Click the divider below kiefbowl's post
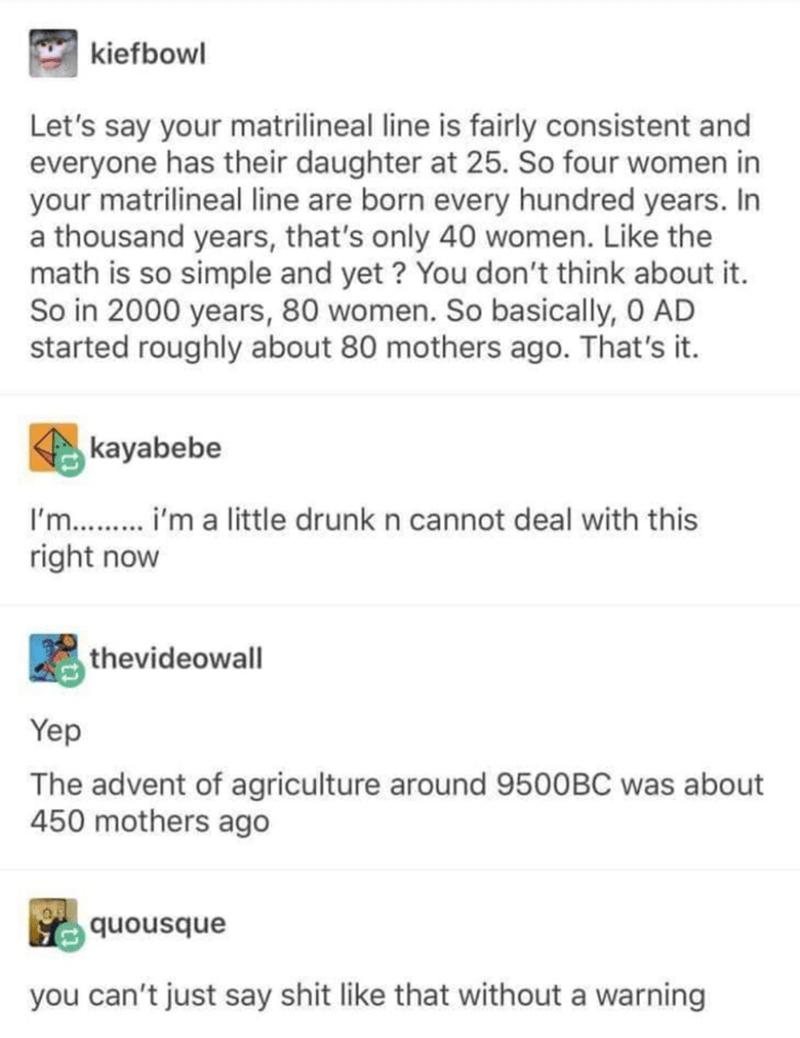 [x=400, y=394]
